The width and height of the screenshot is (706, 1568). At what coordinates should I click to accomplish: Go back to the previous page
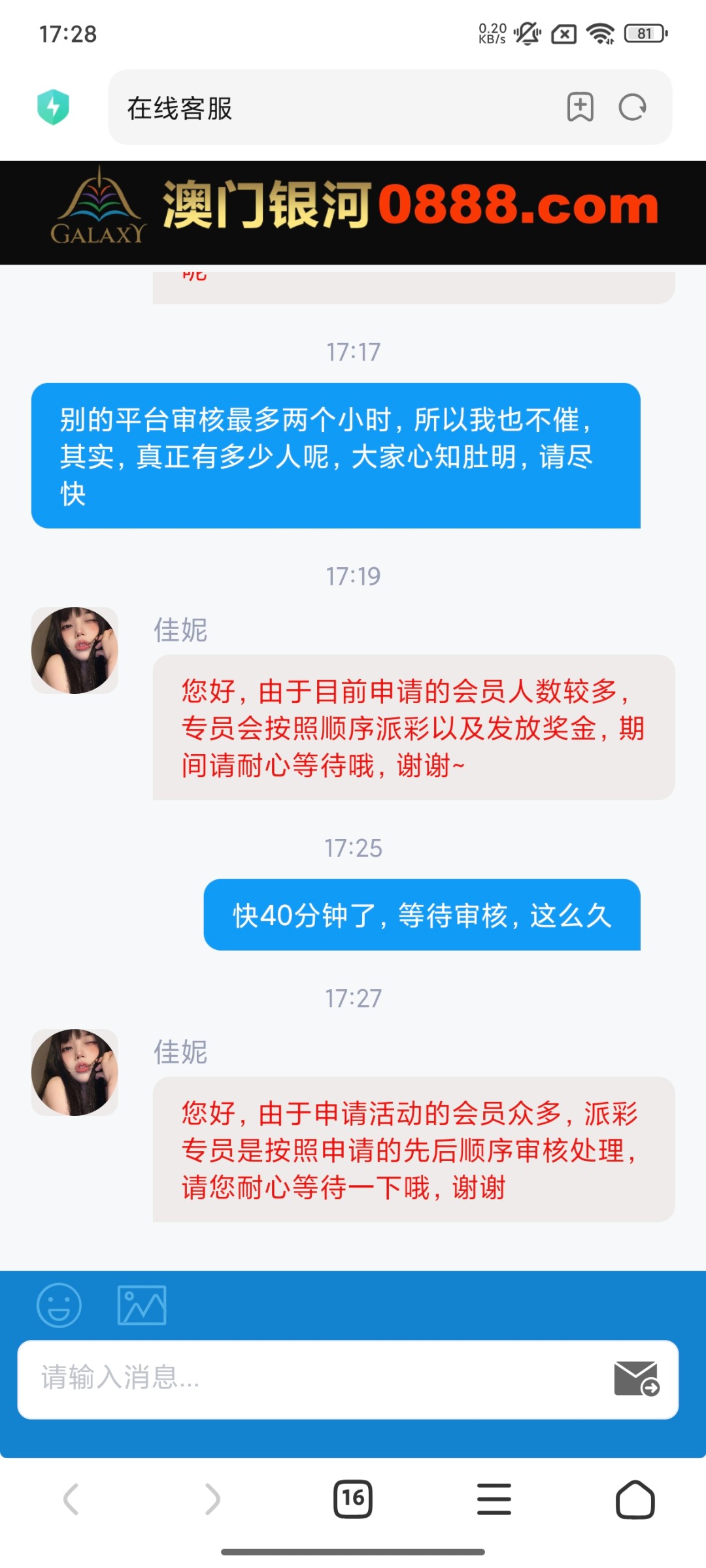71,1499
